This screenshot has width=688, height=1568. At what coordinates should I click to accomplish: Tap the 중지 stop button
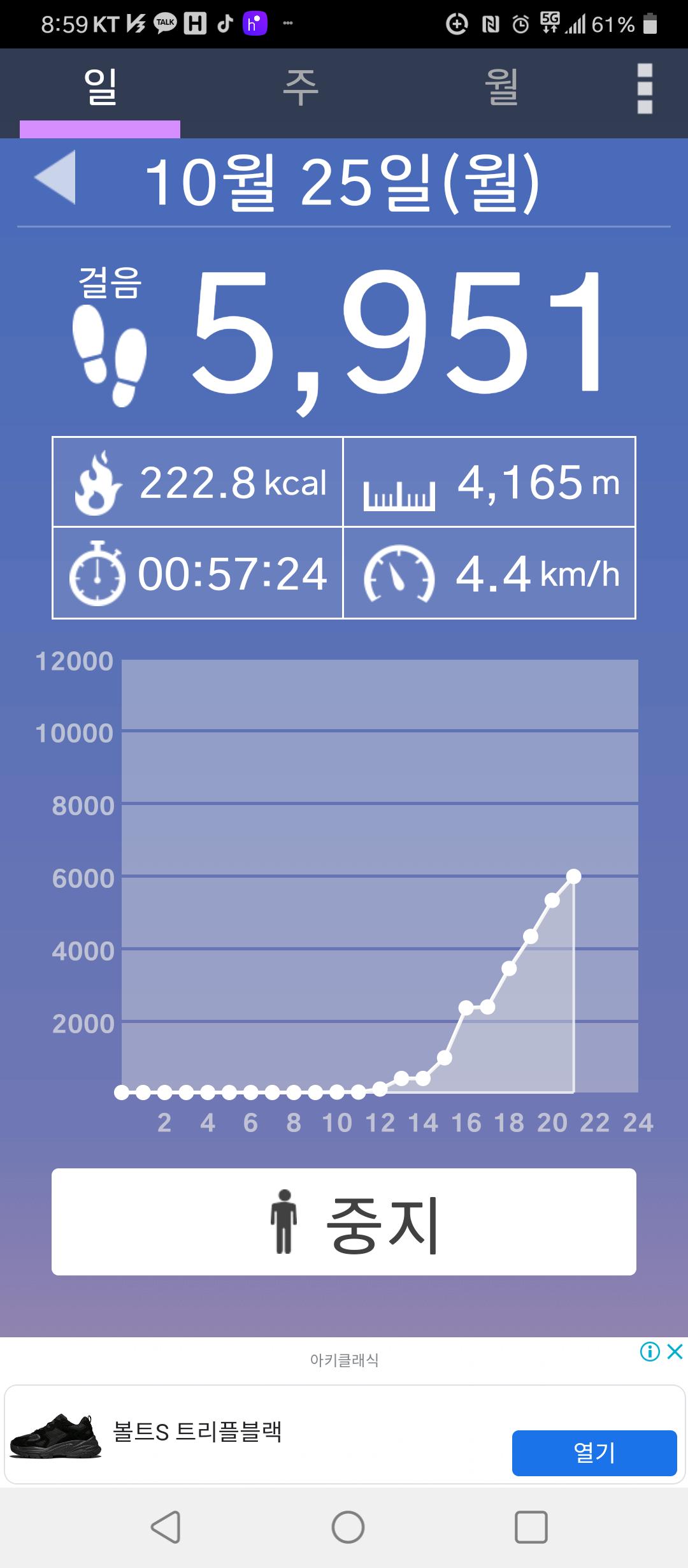click(x=344, y=1221)
